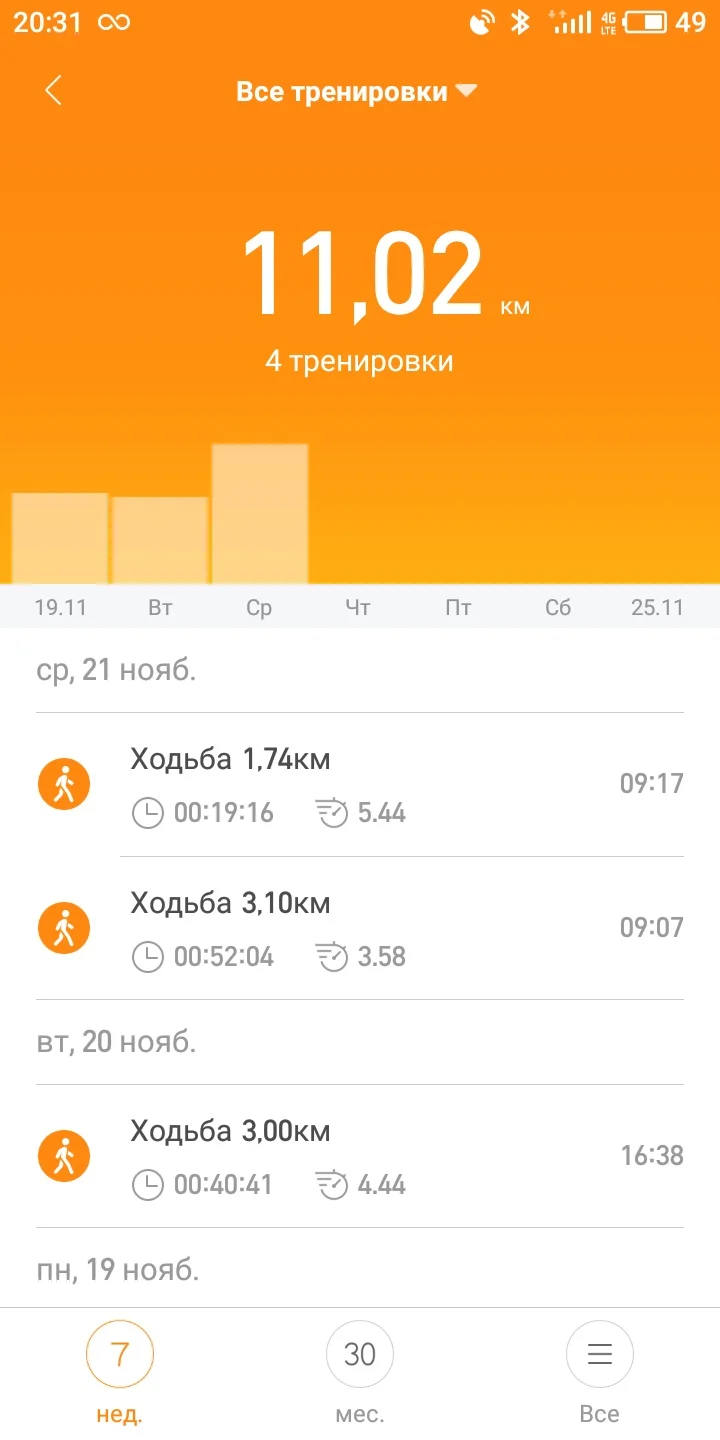This screenshot has width=720, height=1440.
Task: Expand the «Все тренировки» workout type dropdown
Action: (356, 92)
